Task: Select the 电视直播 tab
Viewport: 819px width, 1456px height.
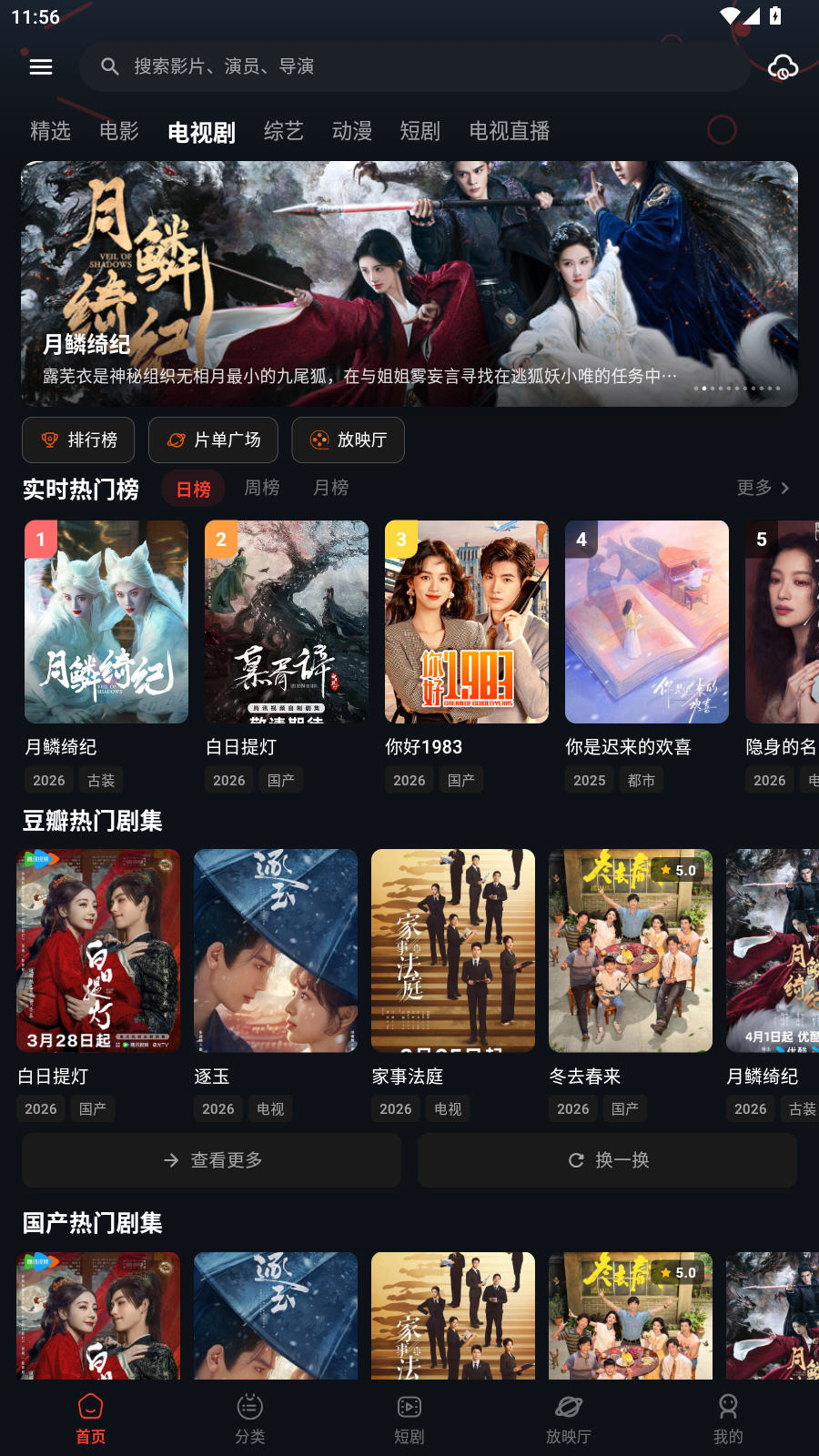Action: (509, 131)
